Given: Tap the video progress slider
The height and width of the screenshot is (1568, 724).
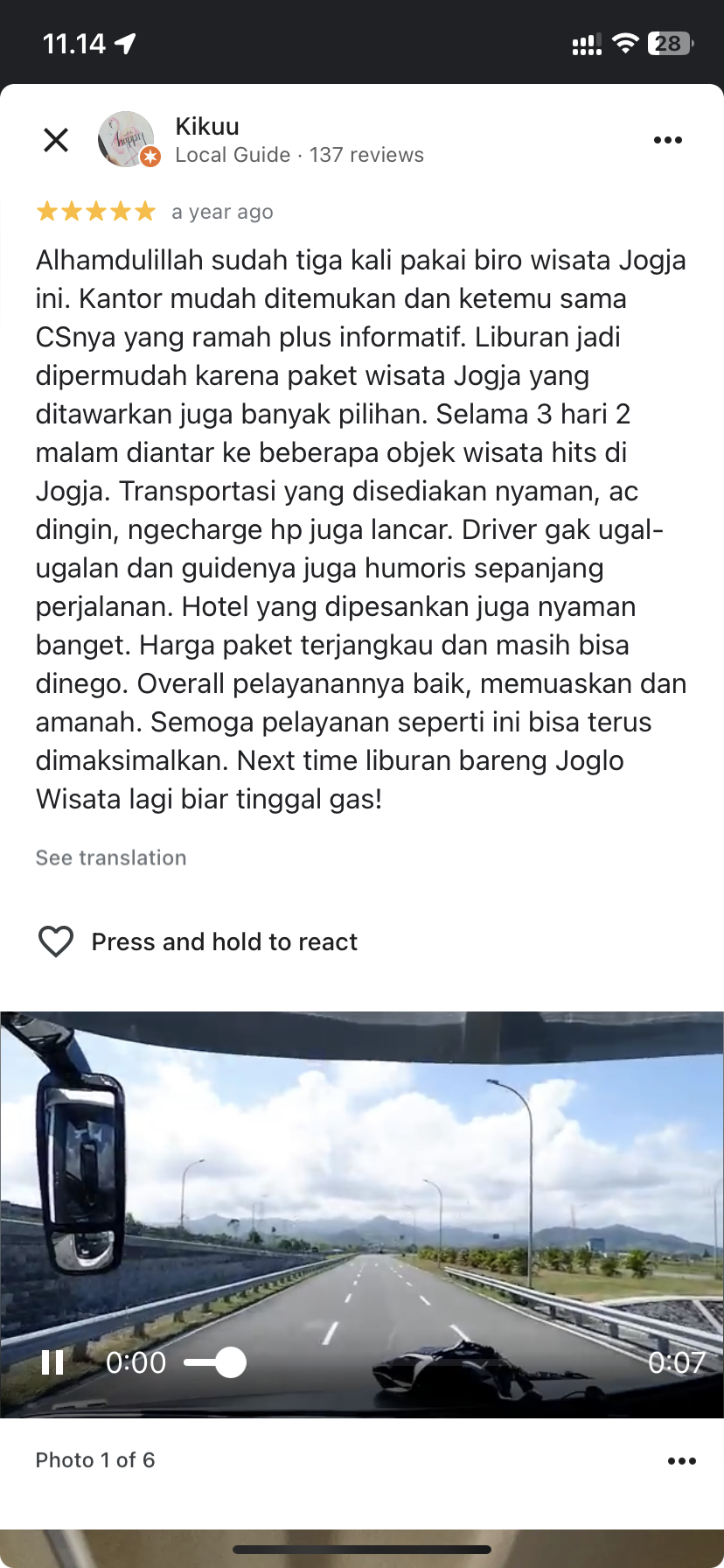Looking at the screenshot, I should 215,1362.
